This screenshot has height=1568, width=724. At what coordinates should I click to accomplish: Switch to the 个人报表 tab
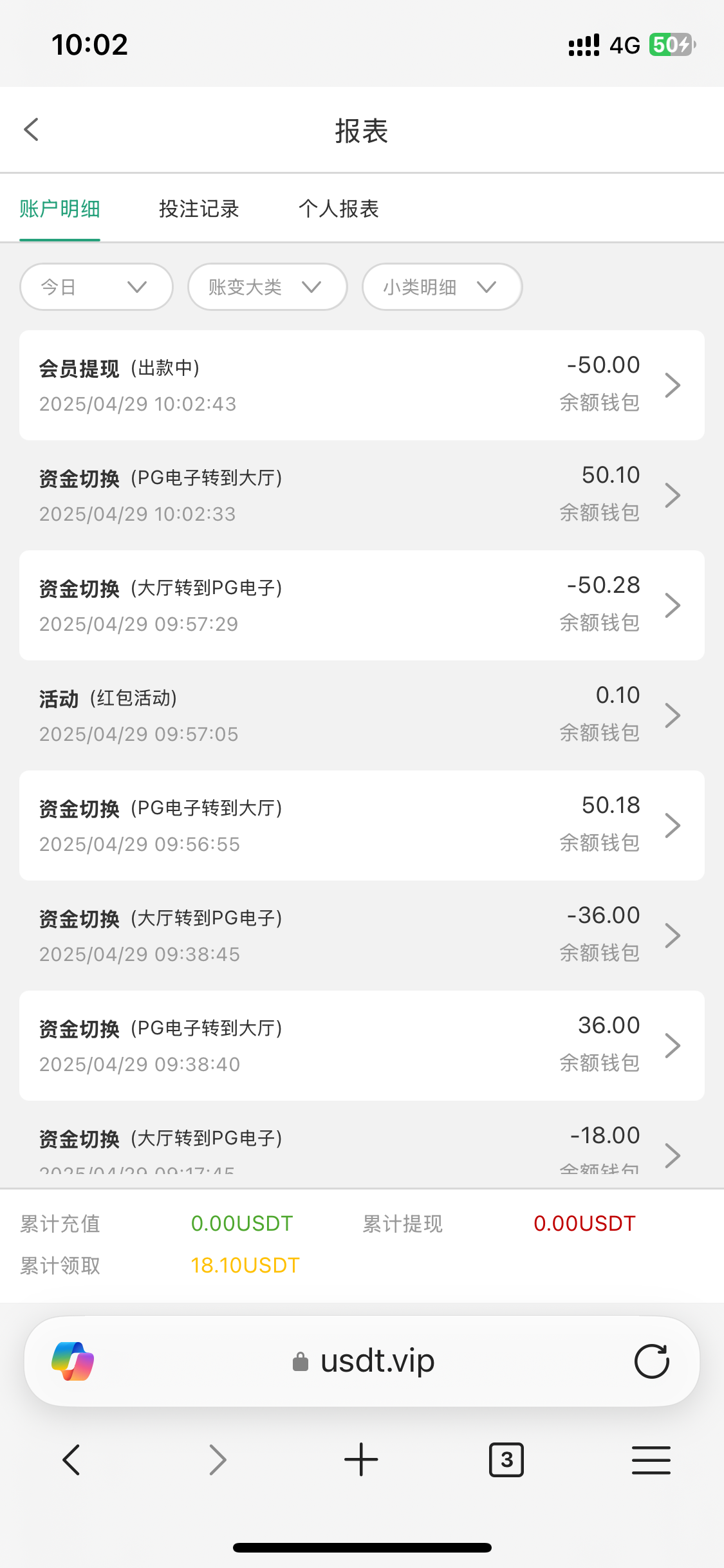tap(339, 209)
